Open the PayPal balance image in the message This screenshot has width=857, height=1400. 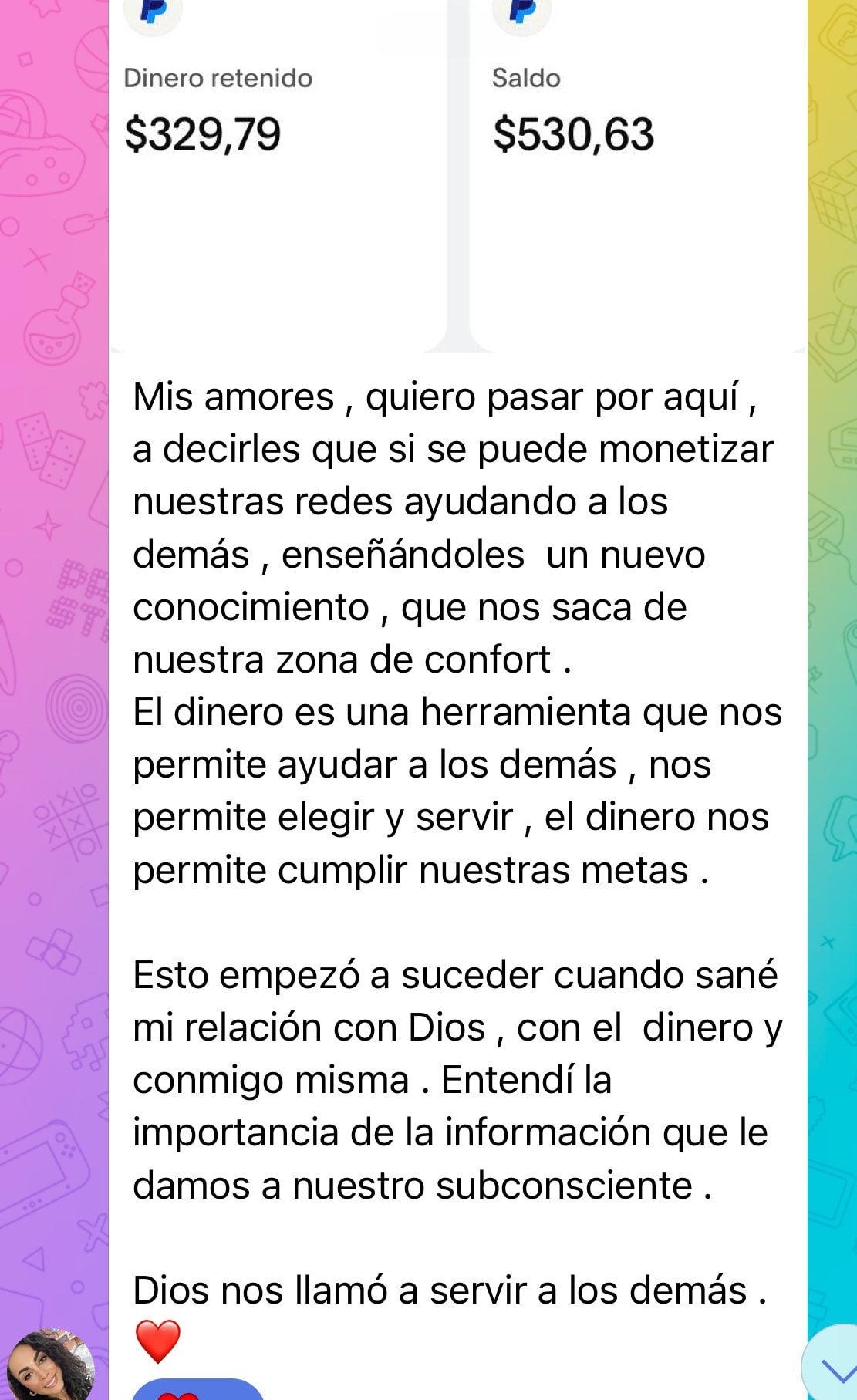(458, 177)
